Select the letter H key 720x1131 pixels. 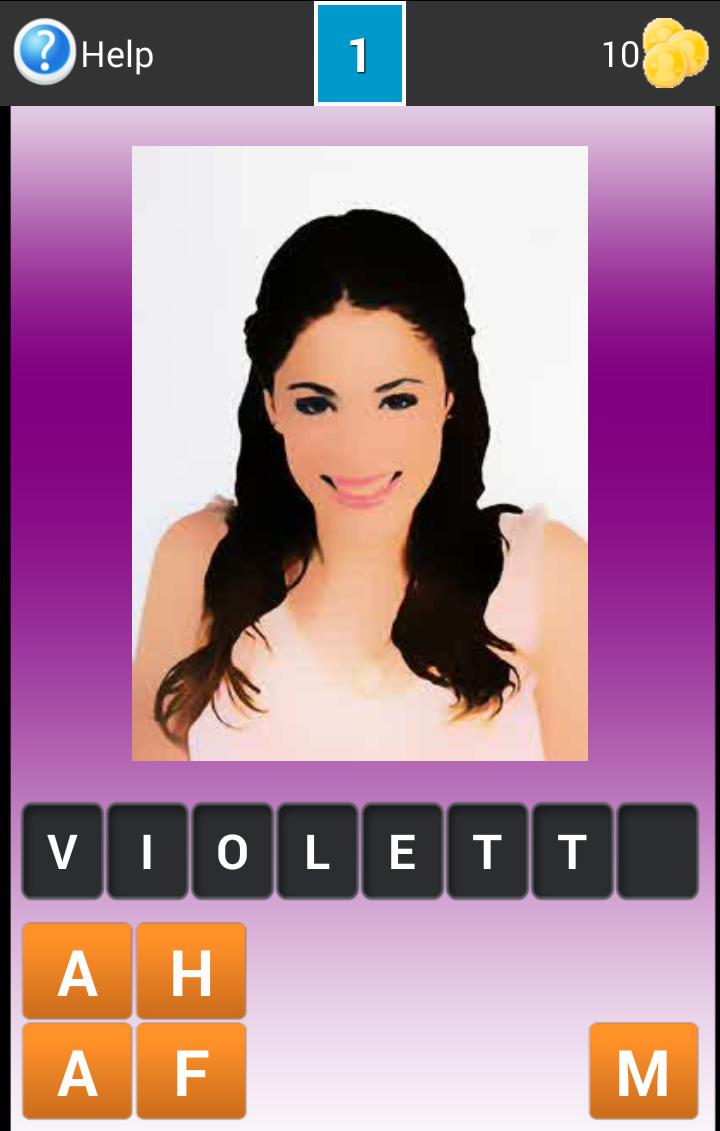190,970
